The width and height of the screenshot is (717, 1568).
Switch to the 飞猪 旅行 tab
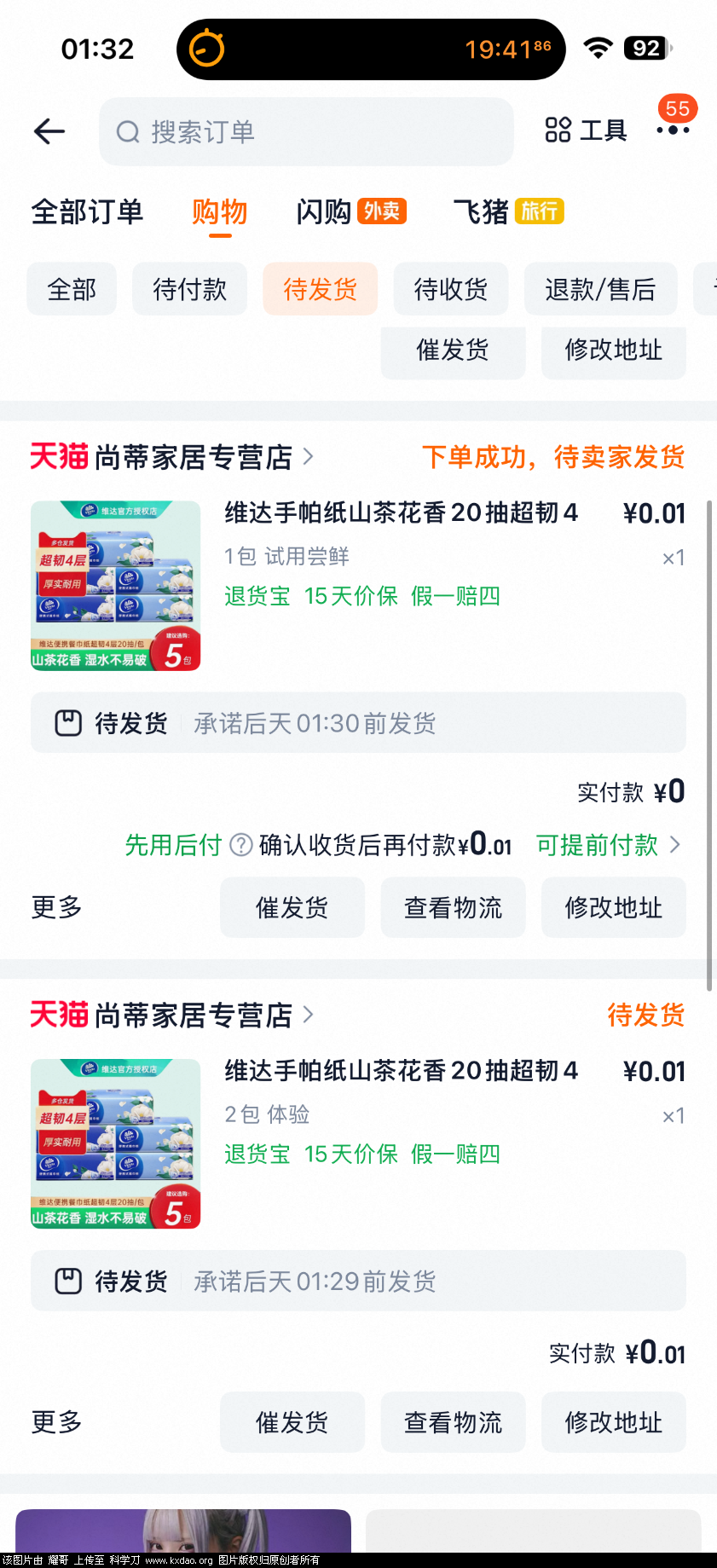pos(508,211)
